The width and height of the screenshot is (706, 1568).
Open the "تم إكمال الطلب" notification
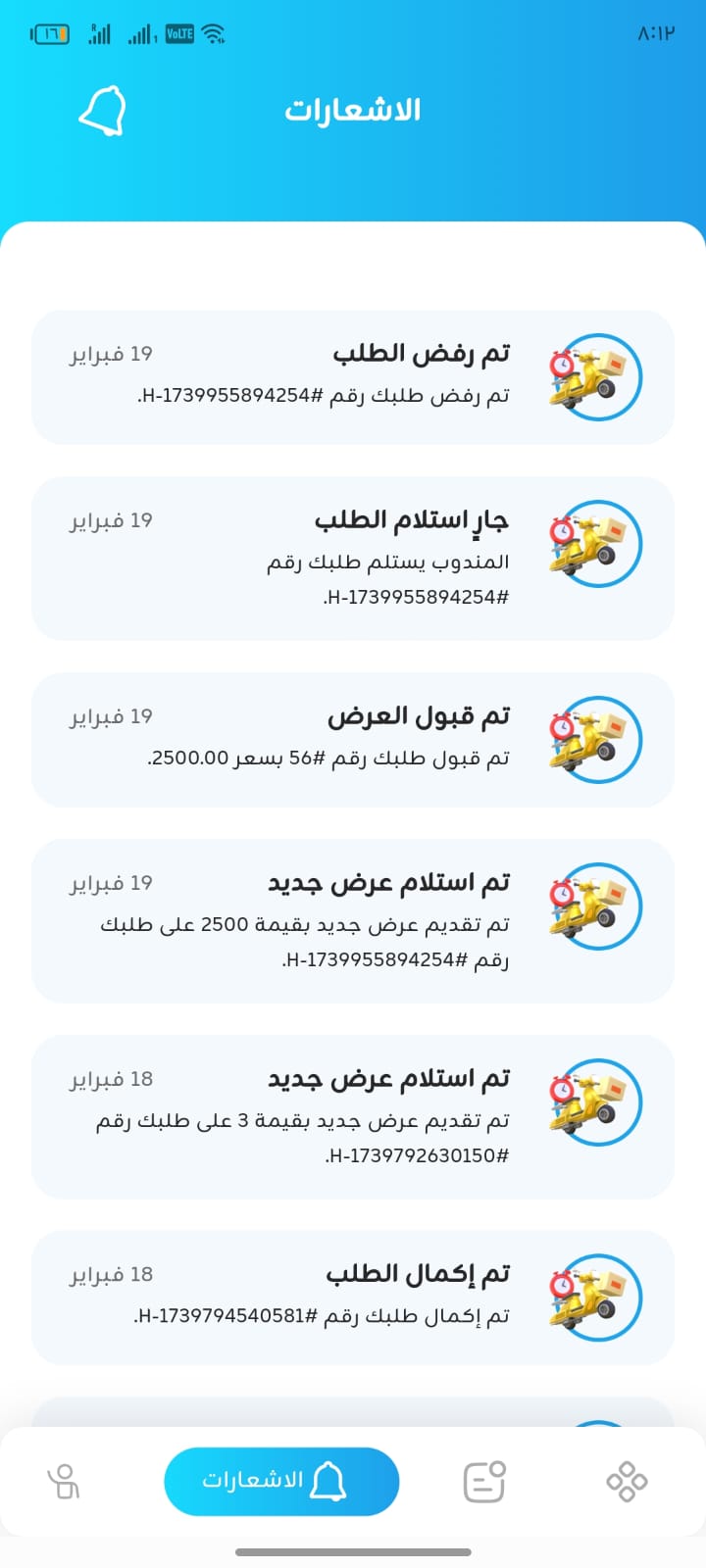353,1297
